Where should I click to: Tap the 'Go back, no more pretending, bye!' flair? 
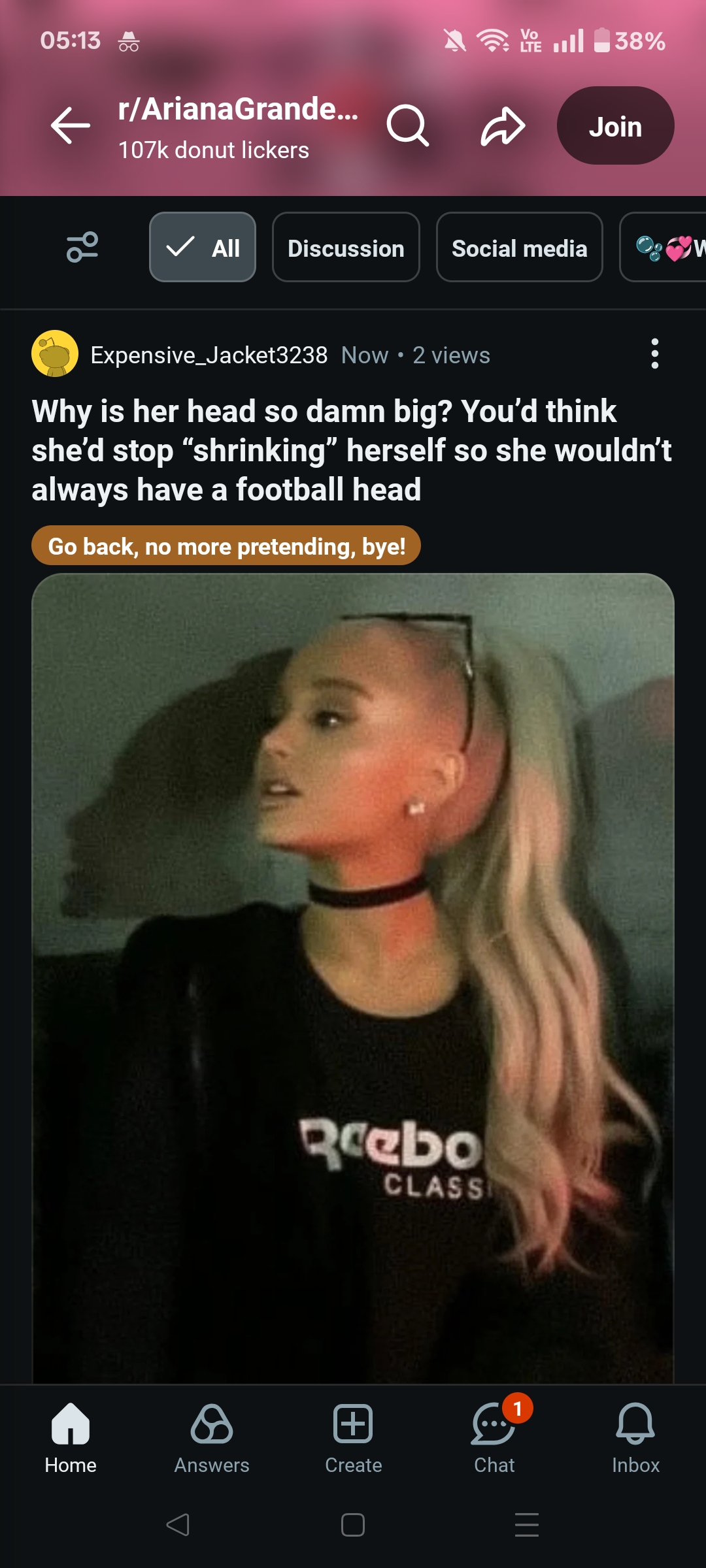click(226, 546)
